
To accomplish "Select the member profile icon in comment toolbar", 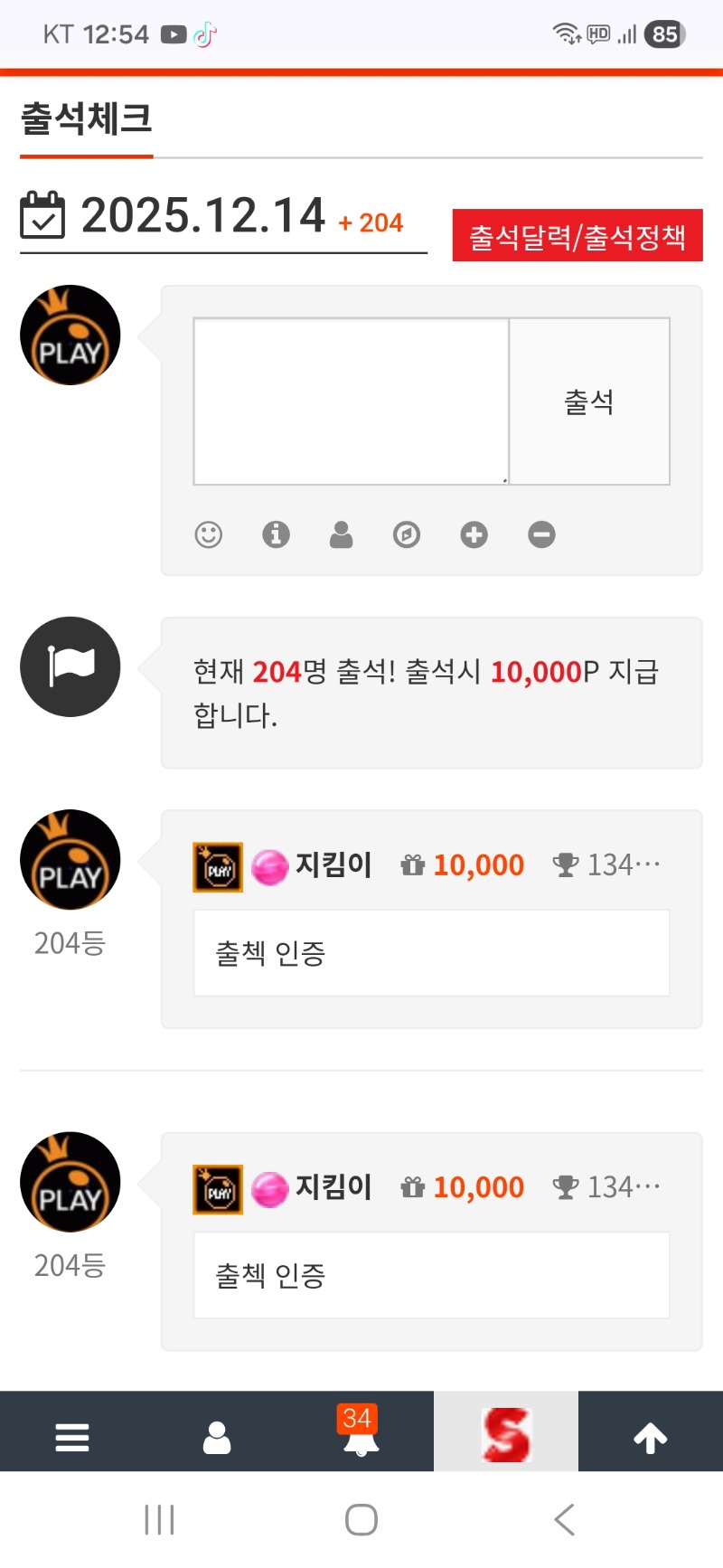I will [342, 534].
